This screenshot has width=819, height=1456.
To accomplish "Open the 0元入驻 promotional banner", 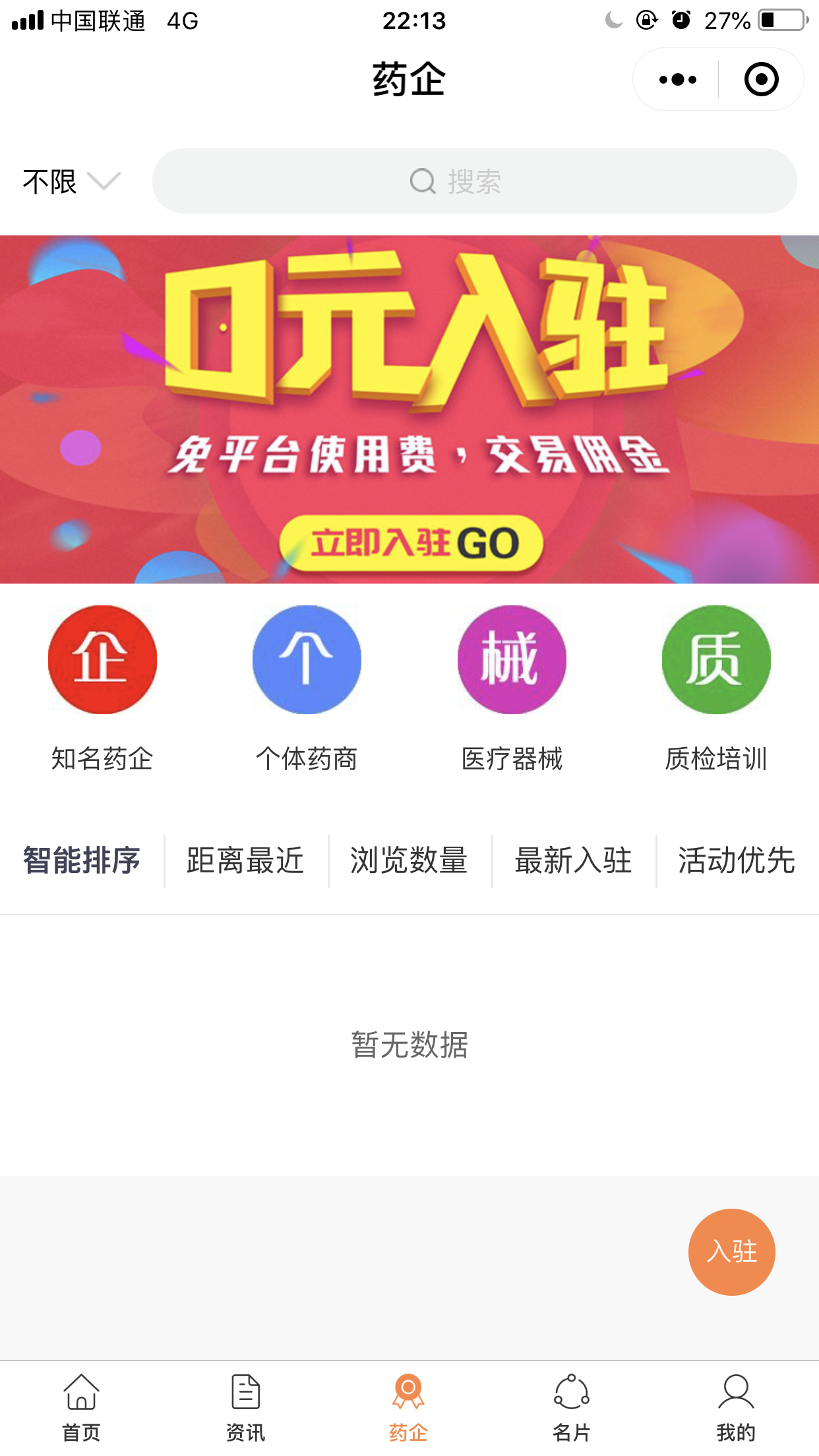I will [x=409, y=409].
